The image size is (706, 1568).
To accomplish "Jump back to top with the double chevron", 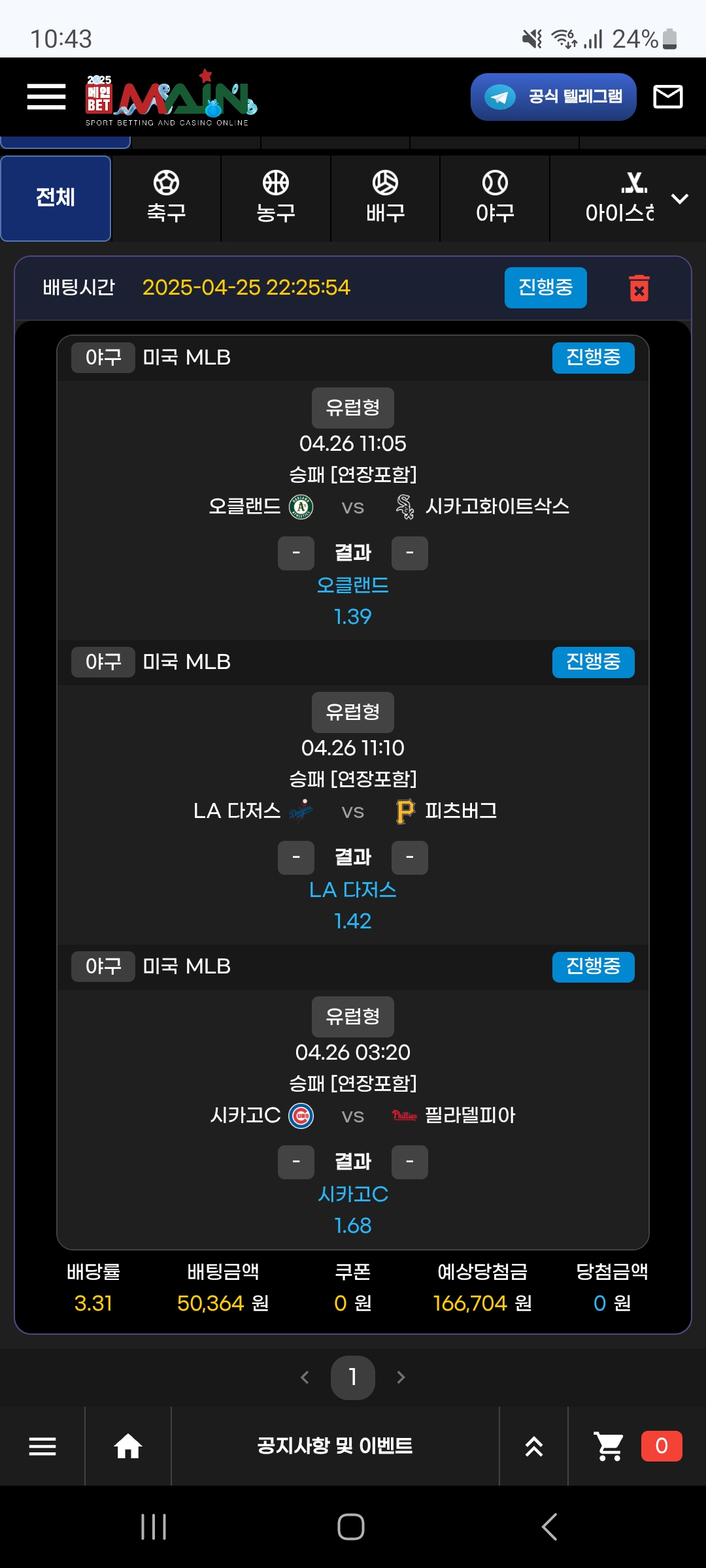I will pyautogui.click(x=534, y=1446).
